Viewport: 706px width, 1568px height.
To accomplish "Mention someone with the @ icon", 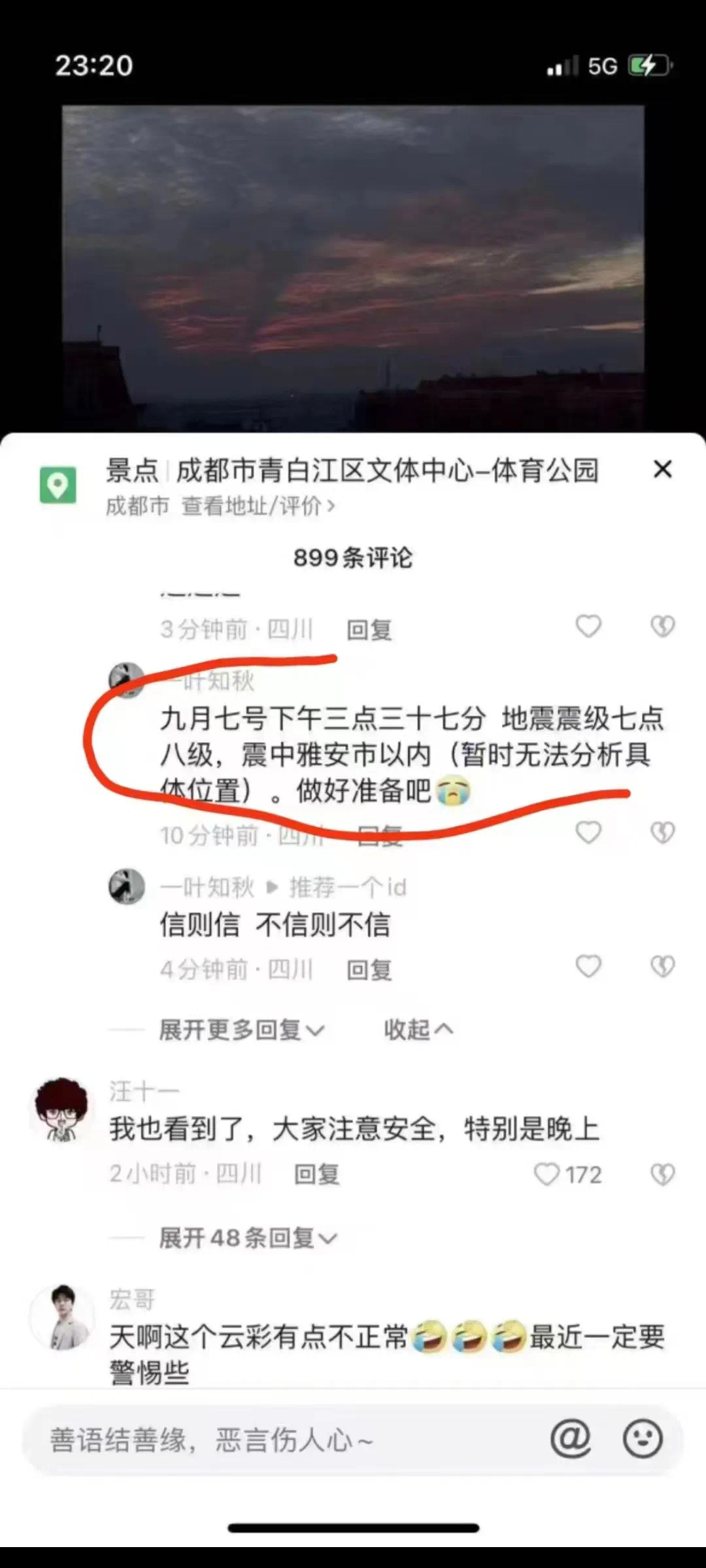I will point(571,1439).
